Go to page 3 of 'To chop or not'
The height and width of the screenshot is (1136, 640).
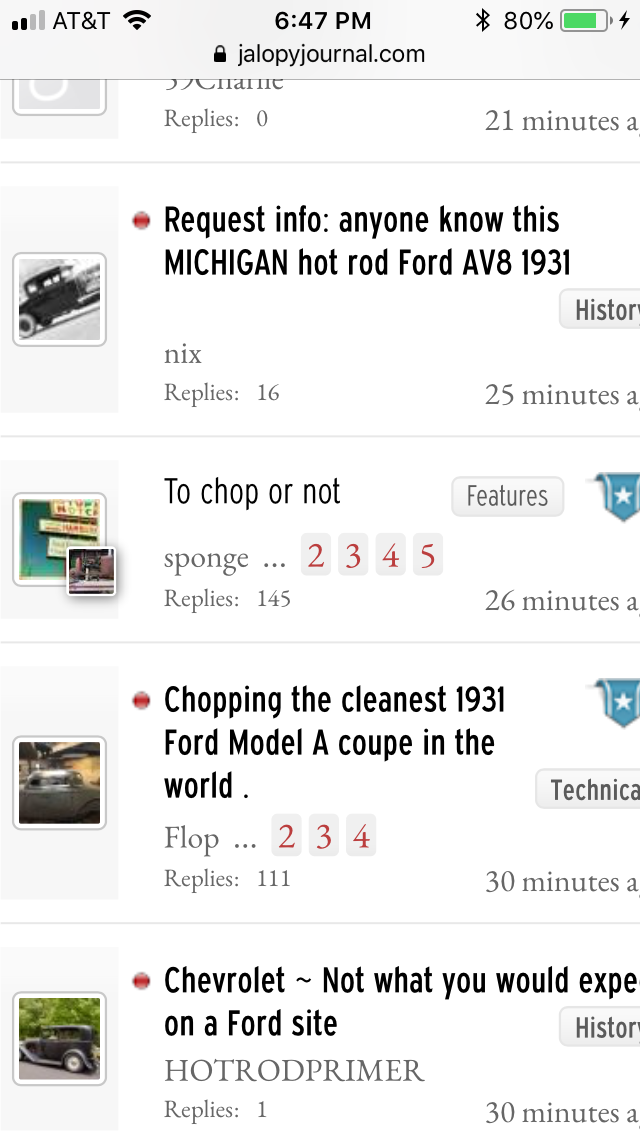[353, 556]
